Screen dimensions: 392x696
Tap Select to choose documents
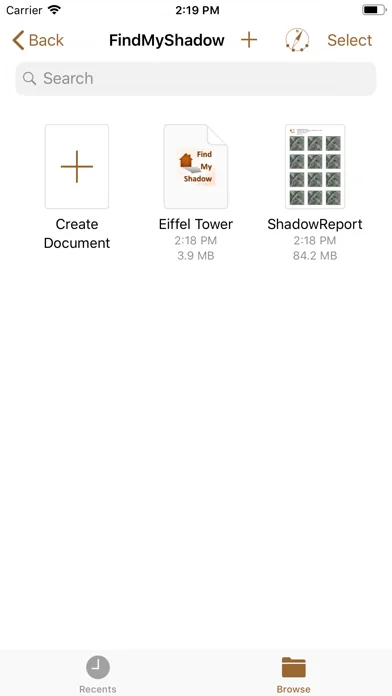[x=349, y=40]
